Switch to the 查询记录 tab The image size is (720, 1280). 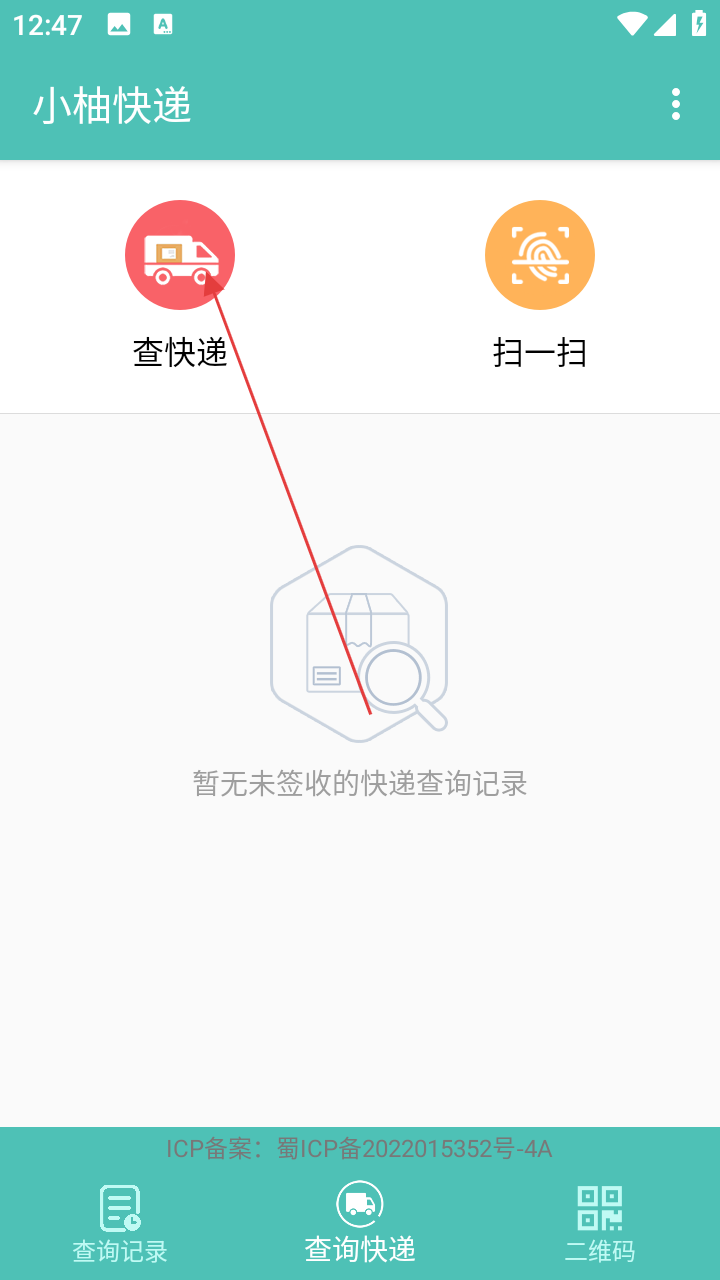click(x=120, y=1222)
